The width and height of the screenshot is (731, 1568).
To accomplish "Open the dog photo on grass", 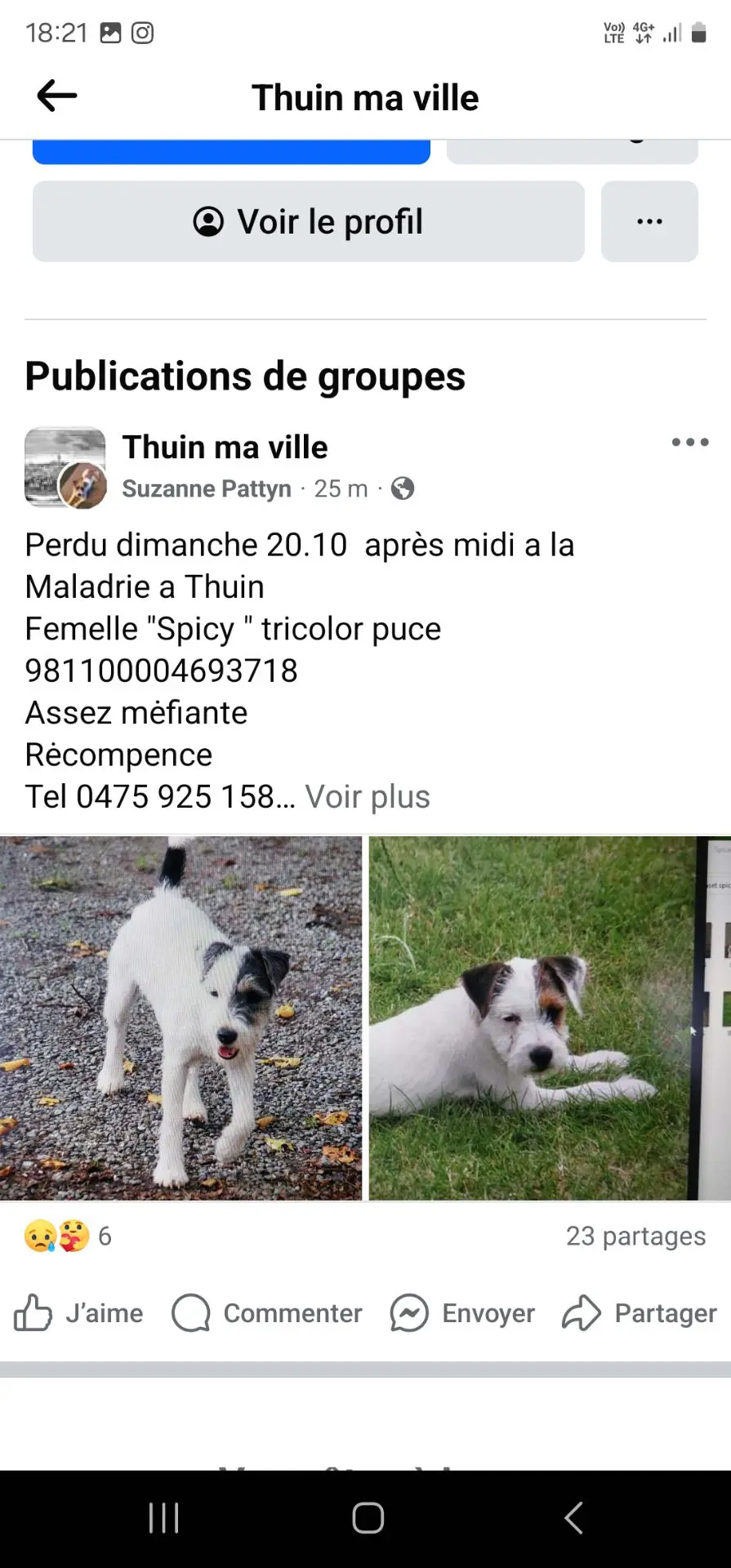I will [x=549, y=1018].
